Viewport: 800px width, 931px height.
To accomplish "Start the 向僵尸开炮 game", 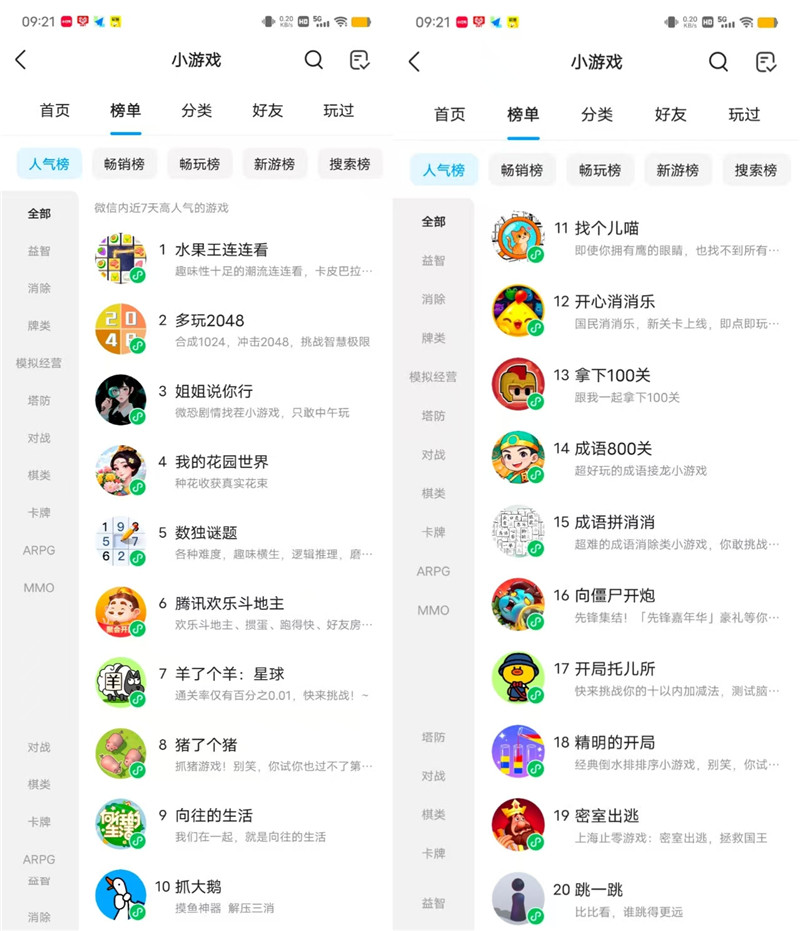I will (x=615, y=595).
